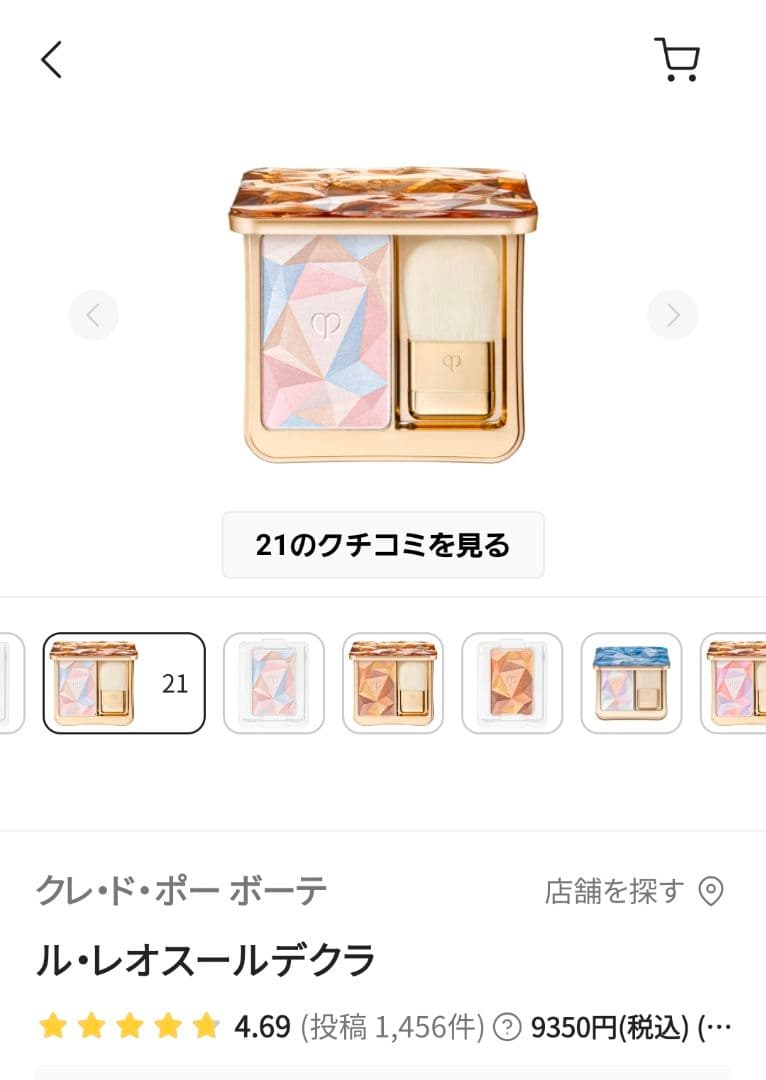Tap 21のクチコミを見る button

[383, 545]
